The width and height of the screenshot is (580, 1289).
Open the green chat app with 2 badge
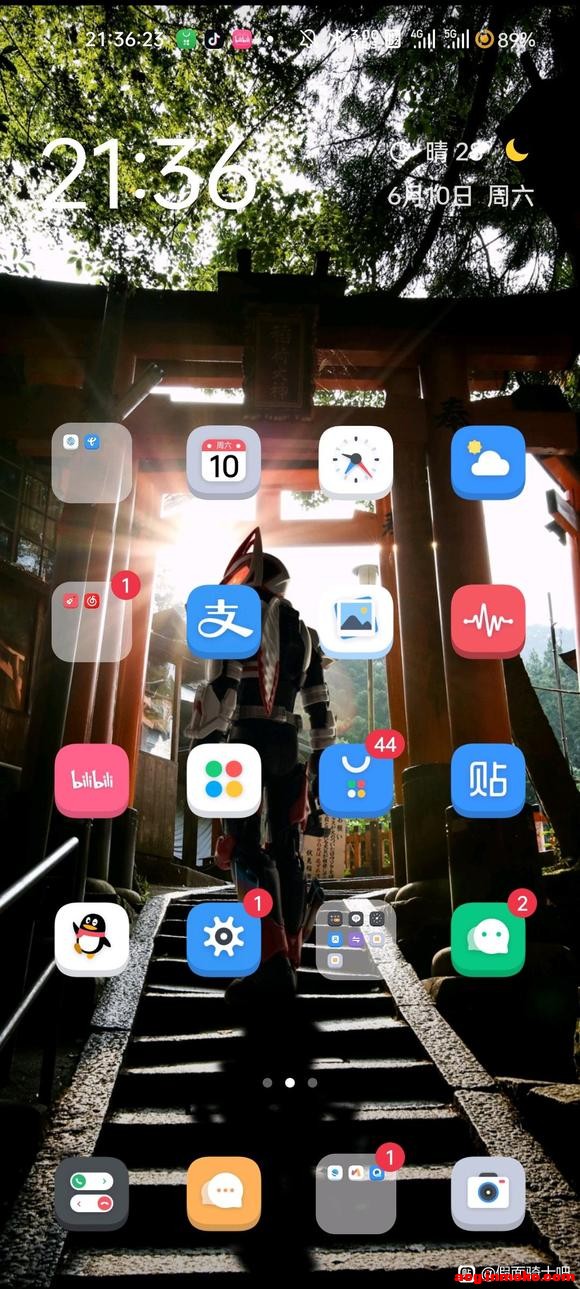(x=488, y=939)
